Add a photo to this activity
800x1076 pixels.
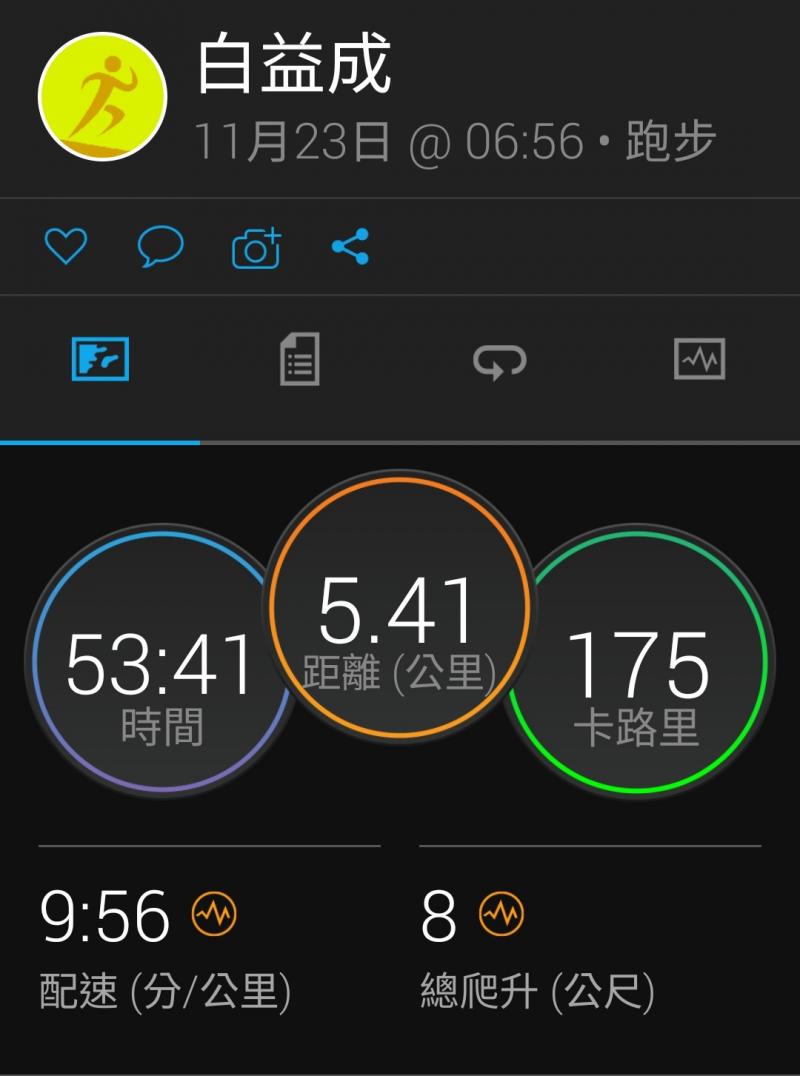[x=256, y=247]
